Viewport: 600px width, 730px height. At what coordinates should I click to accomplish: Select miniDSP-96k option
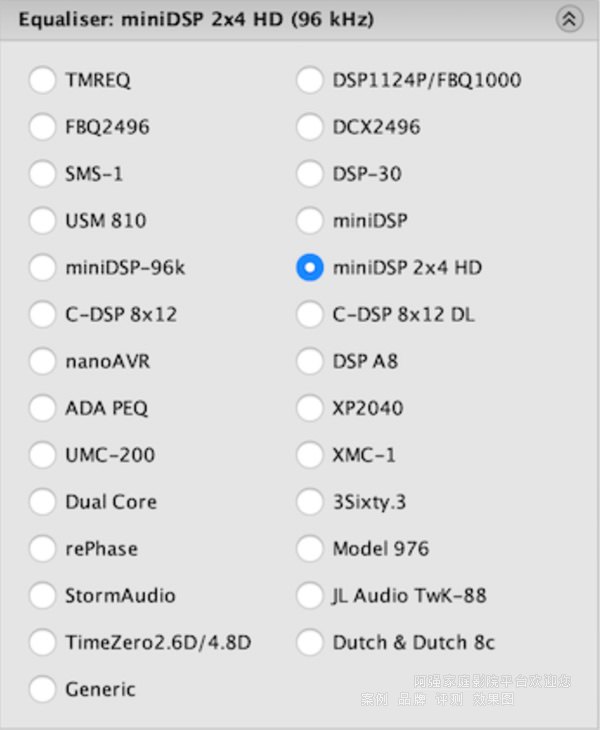tap(43, 267)
